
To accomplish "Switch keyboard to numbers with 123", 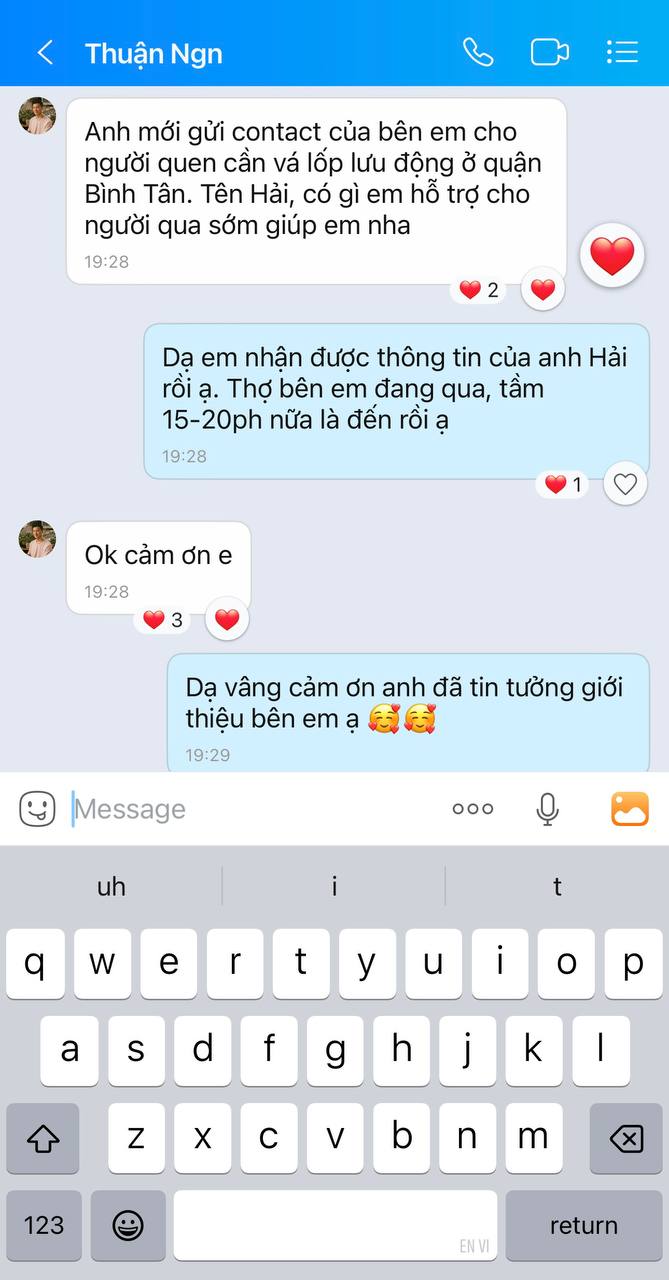I will click(x=43, y=1225).
